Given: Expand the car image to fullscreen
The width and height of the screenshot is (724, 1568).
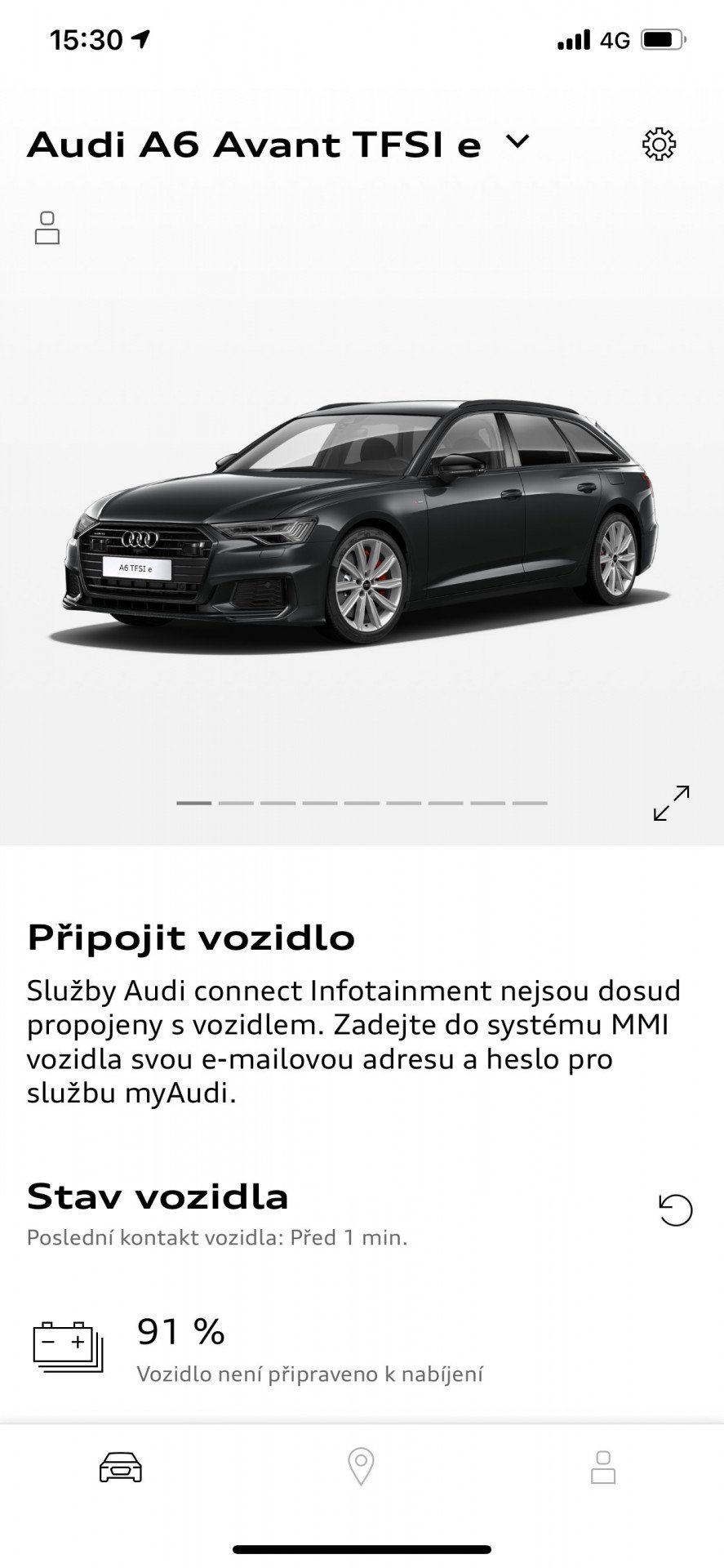Looking at the screenshot, I should 671,803.
